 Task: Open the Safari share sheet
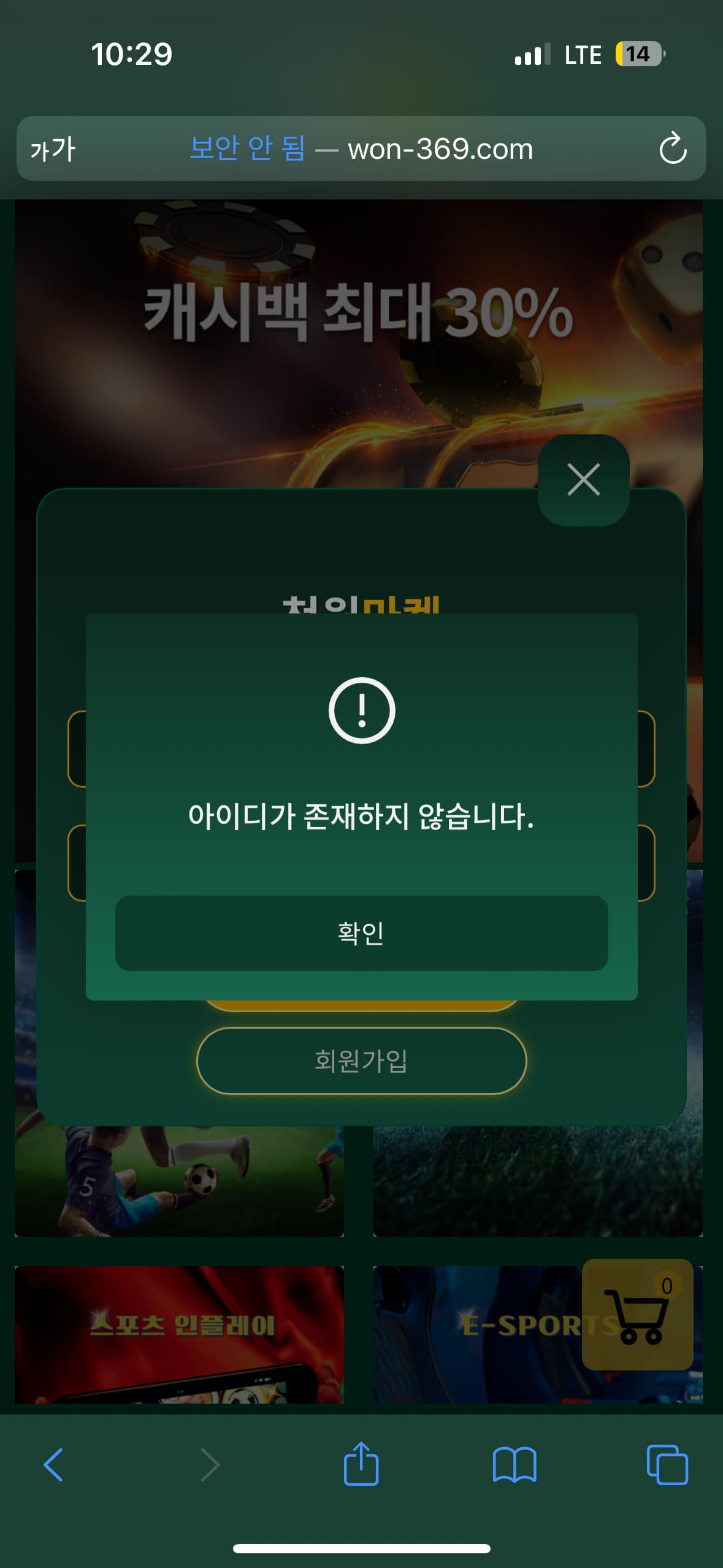click(361, 1465)
